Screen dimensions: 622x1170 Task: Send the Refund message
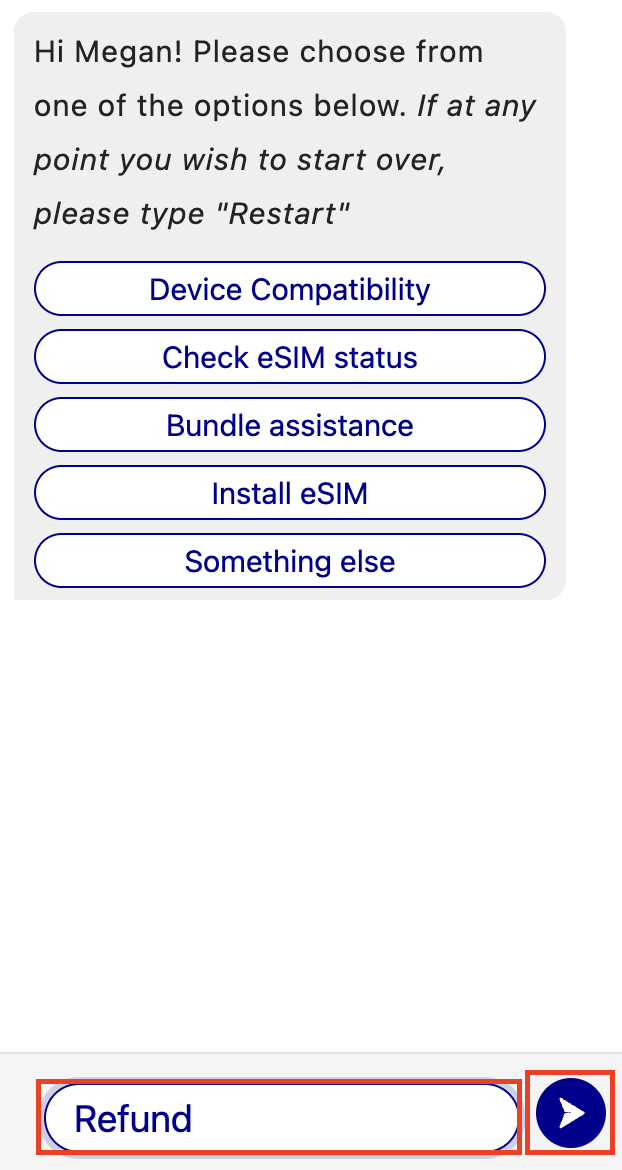tap(571, 1113)
